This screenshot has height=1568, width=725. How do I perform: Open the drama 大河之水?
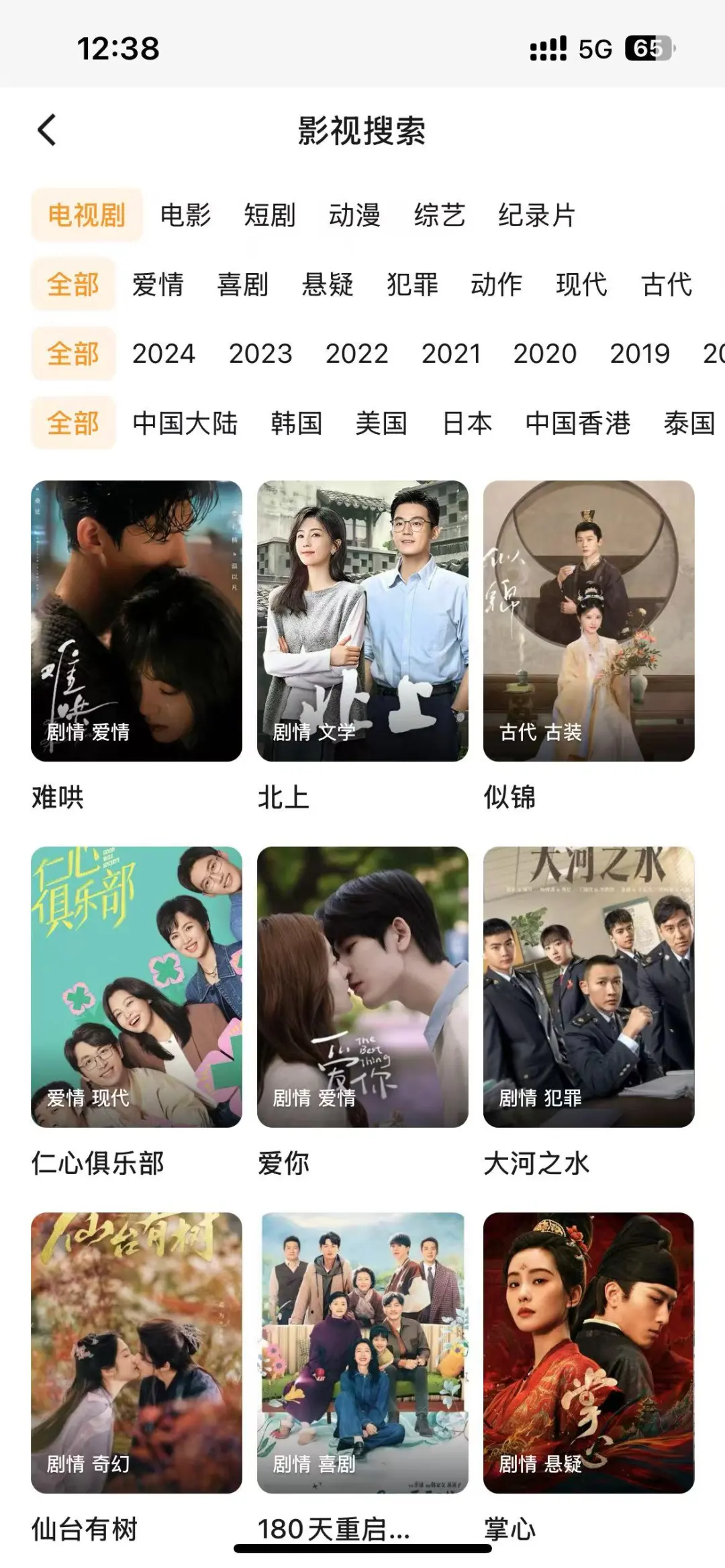pyautogui.click(x=589, y=986)
